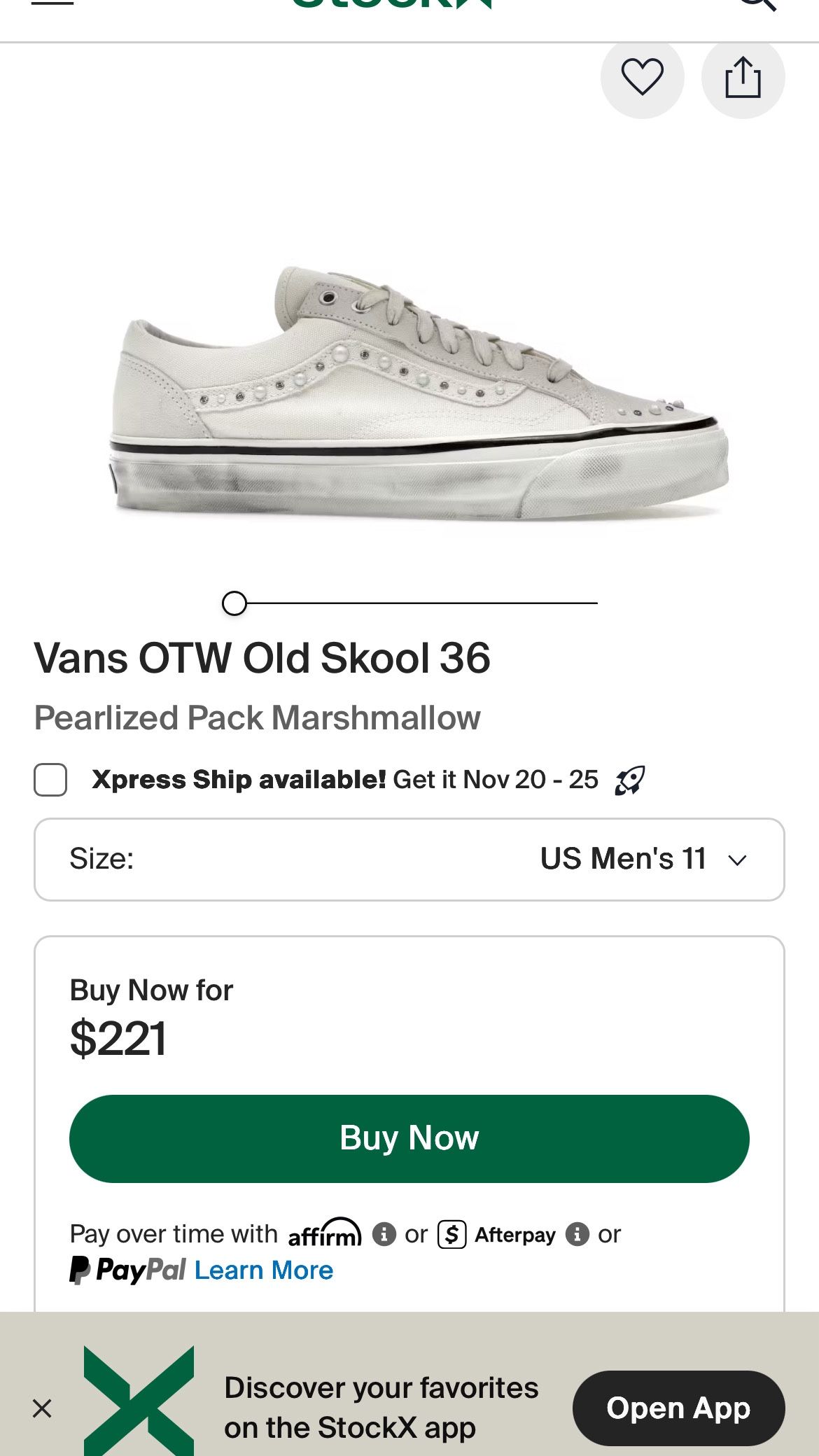
Task: Add the sneaker to your favorites
Action: [x=642, y=78]
